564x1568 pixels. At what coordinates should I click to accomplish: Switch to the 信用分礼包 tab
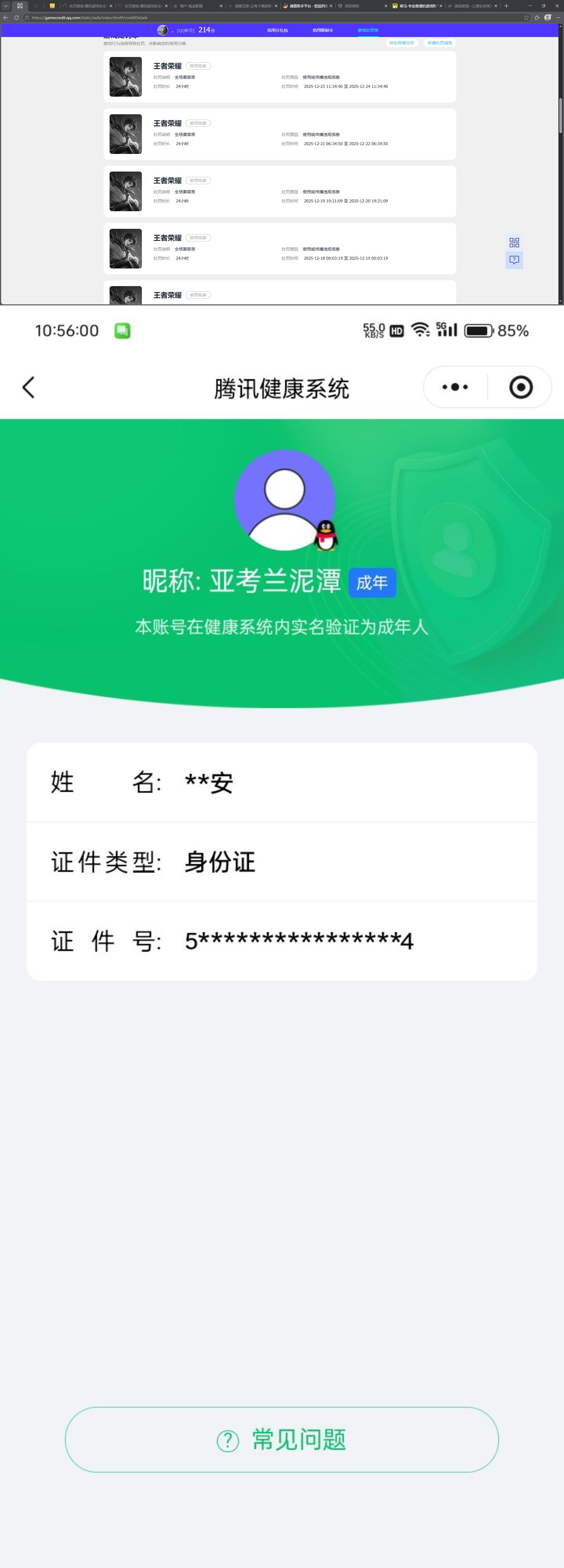277,31
